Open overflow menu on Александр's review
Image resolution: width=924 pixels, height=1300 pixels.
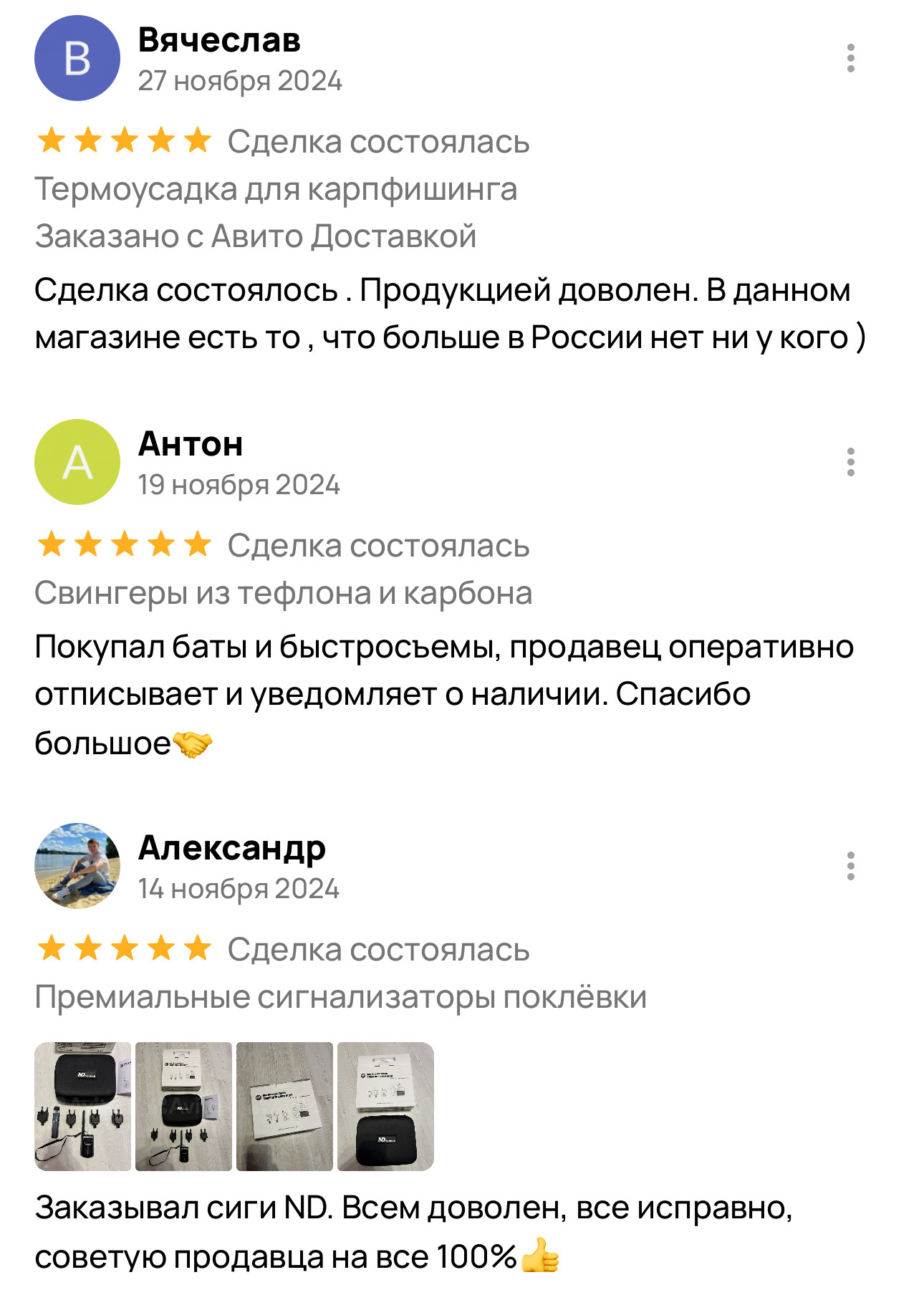pyautogui.click(x=850, y=866)
